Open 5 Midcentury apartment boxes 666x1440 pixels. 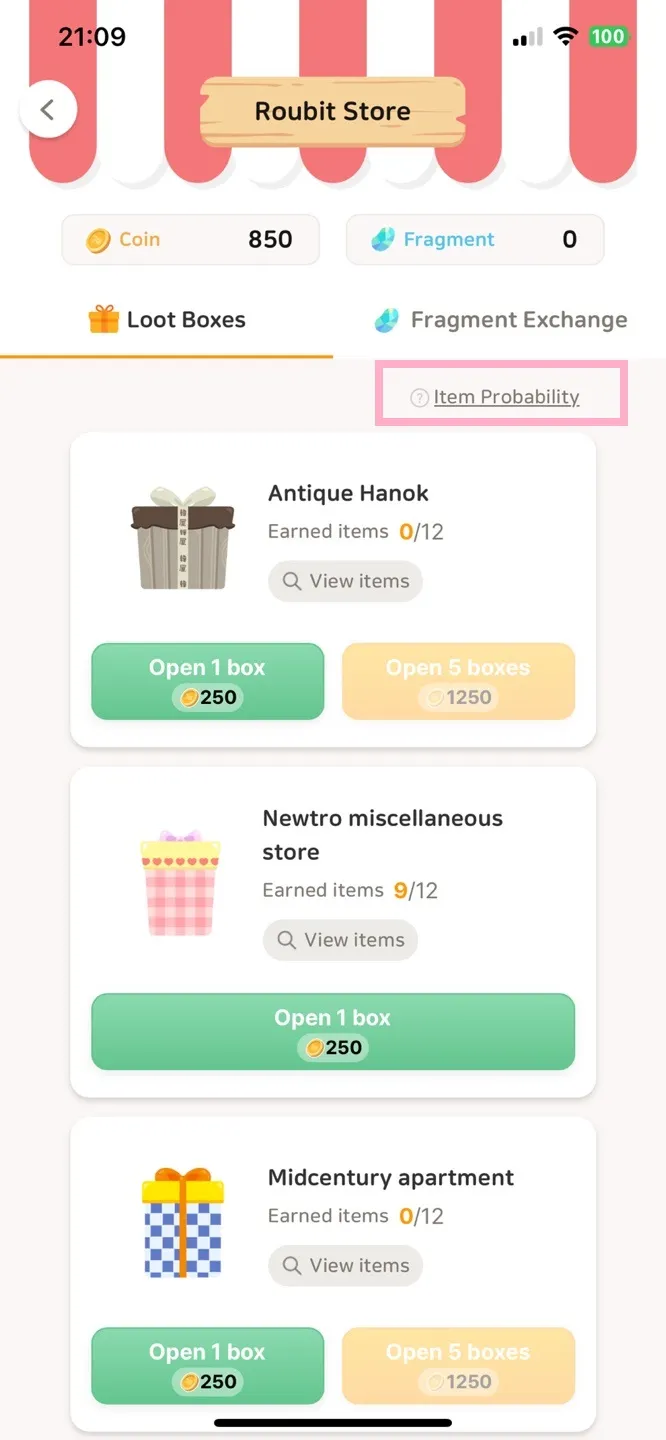tap(458, 1365)
